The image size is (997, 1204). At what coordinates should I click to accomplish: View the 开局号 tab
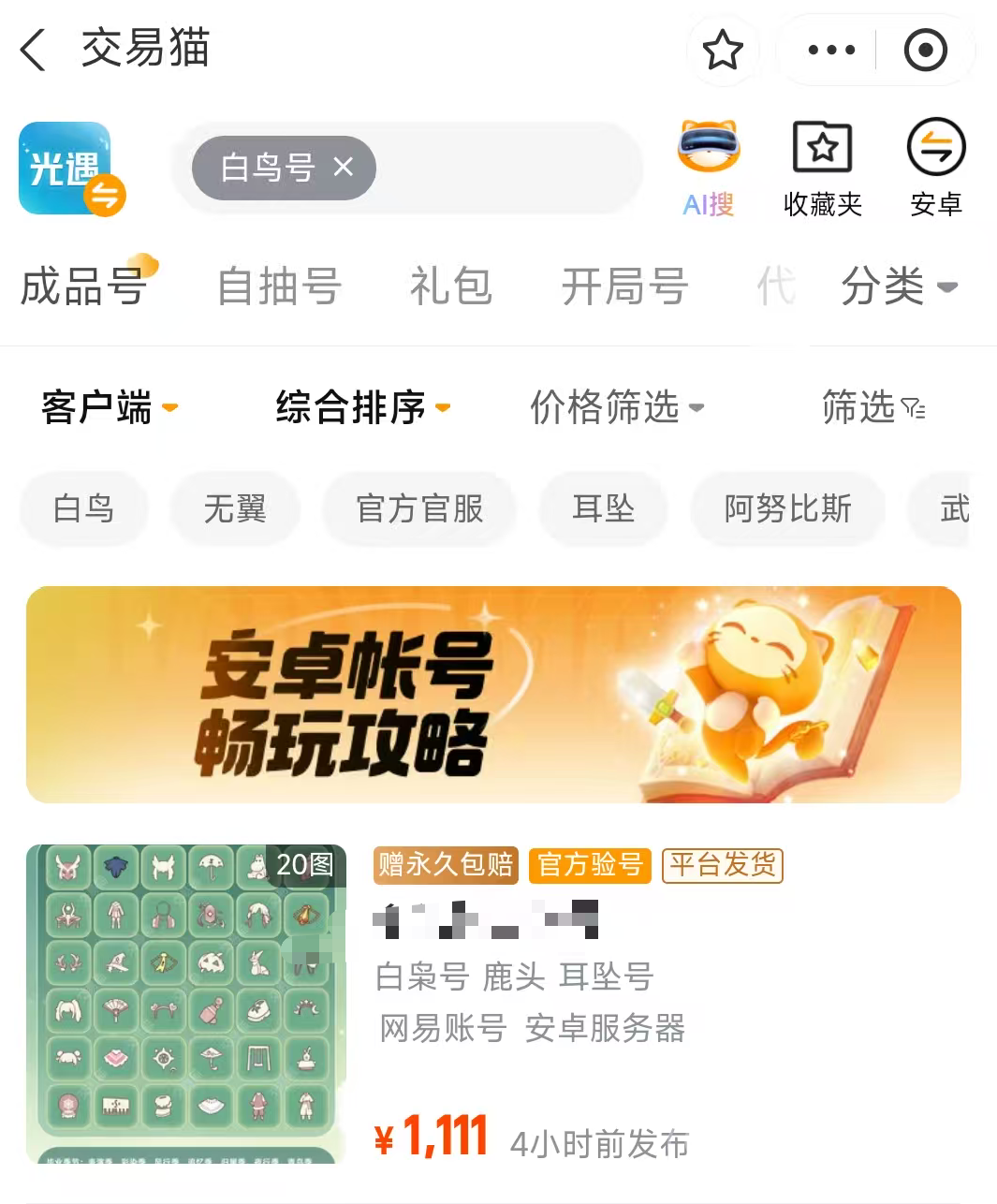624,286
